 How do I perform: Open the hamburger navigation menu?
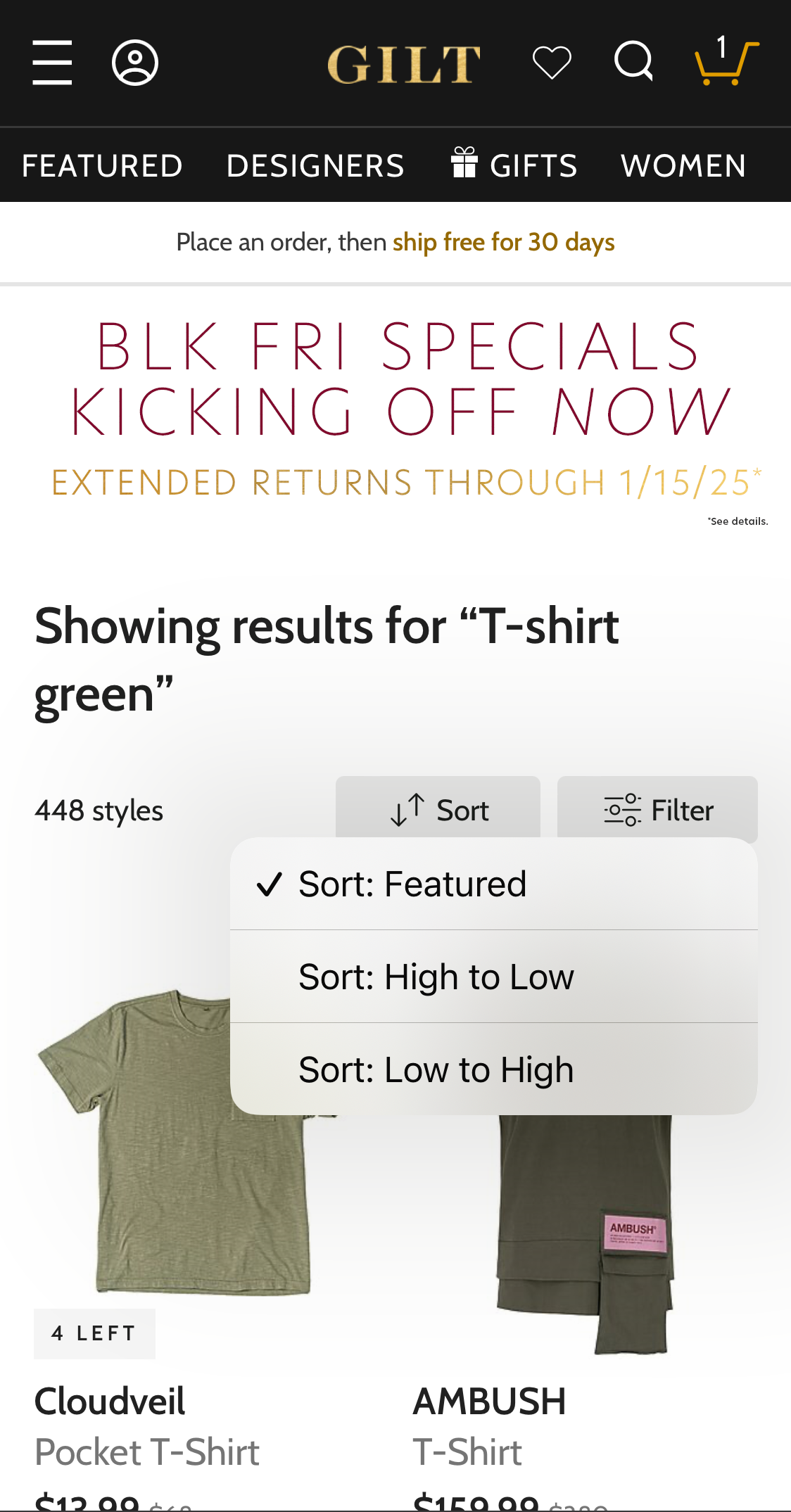click(x=51, y=63)
